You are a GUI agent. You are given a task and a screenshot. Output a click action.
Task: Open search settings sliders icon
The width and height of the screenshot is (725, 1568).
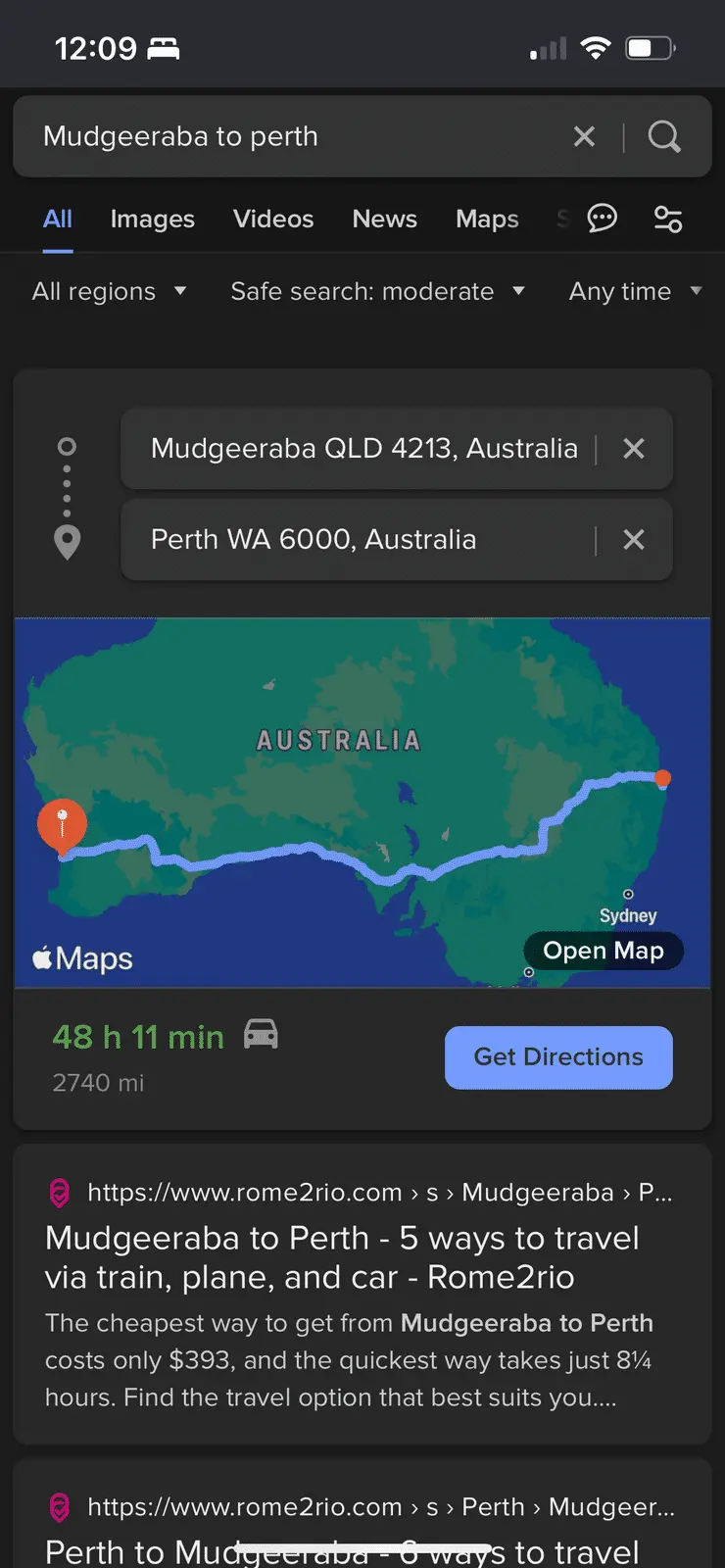click(x=668, y=219)
